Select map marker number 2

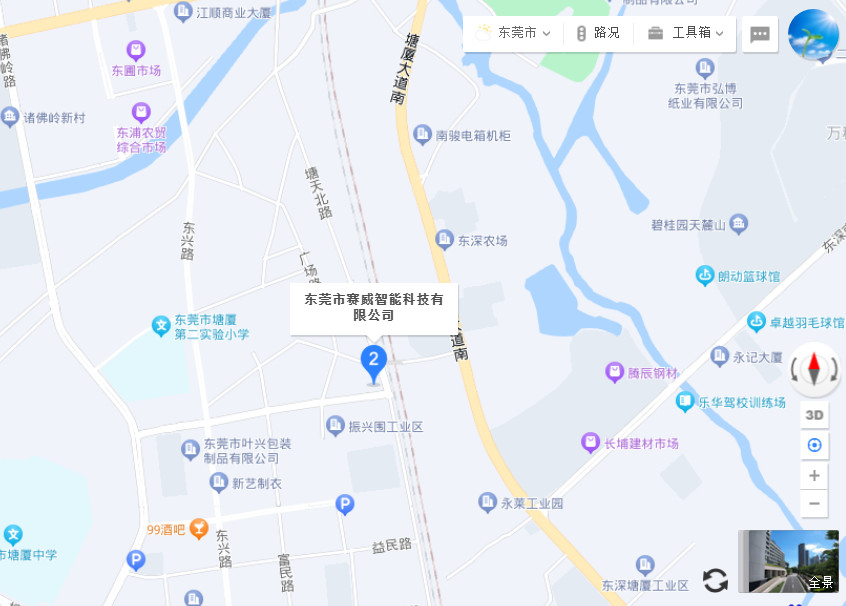point(373,360)
